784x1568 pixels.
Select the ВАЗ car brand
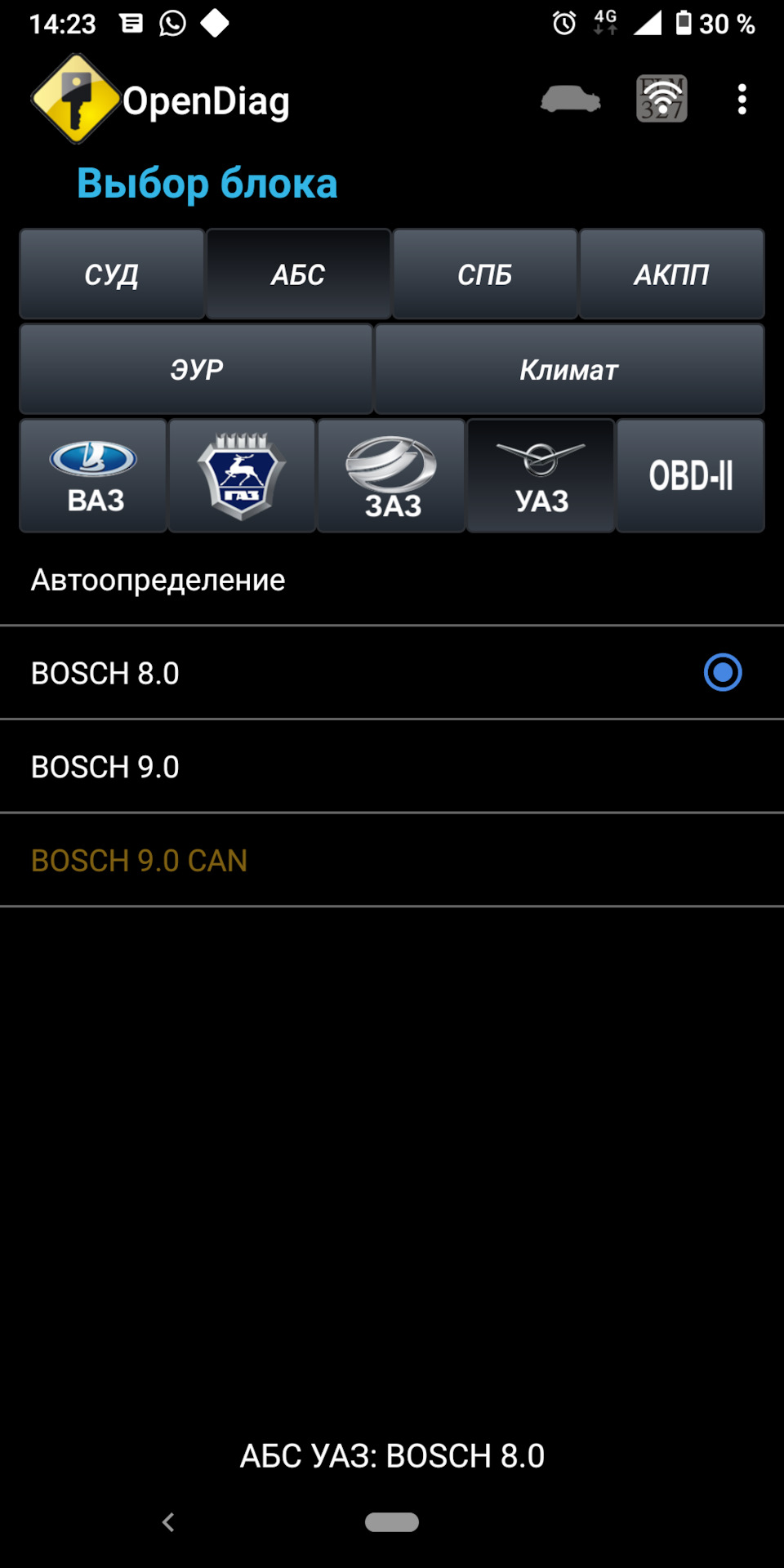(x=94, y=476)
